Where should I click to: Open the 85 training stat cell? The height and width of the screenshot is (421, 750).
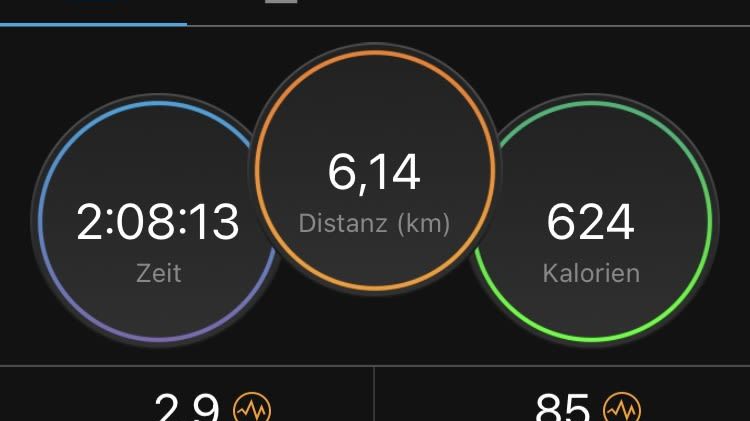click(562, 394)
